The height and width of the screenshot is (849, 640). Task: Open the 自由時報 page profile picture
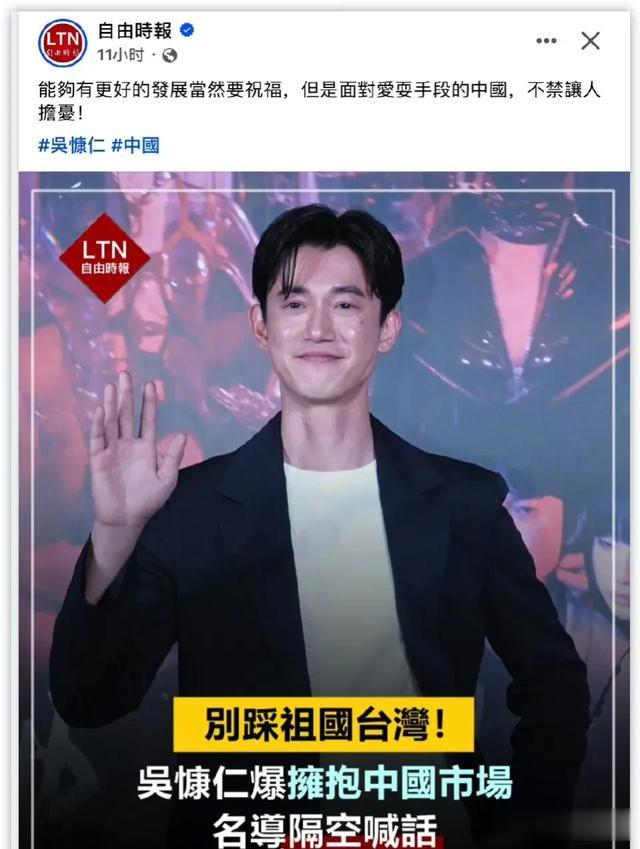point(62,43)
